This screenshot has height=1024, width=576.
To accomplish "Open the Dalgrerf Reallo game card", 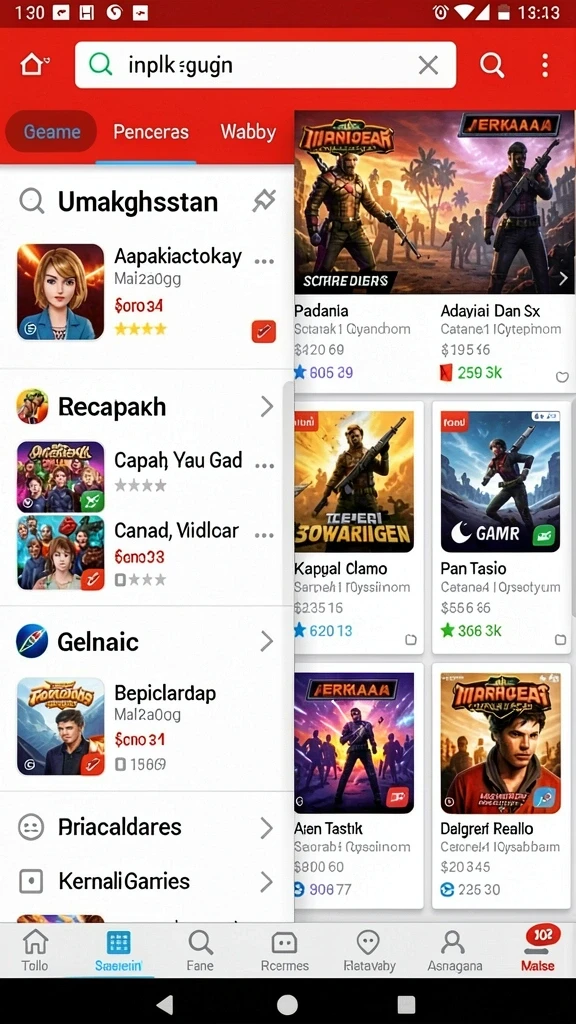I will point(502,786).
